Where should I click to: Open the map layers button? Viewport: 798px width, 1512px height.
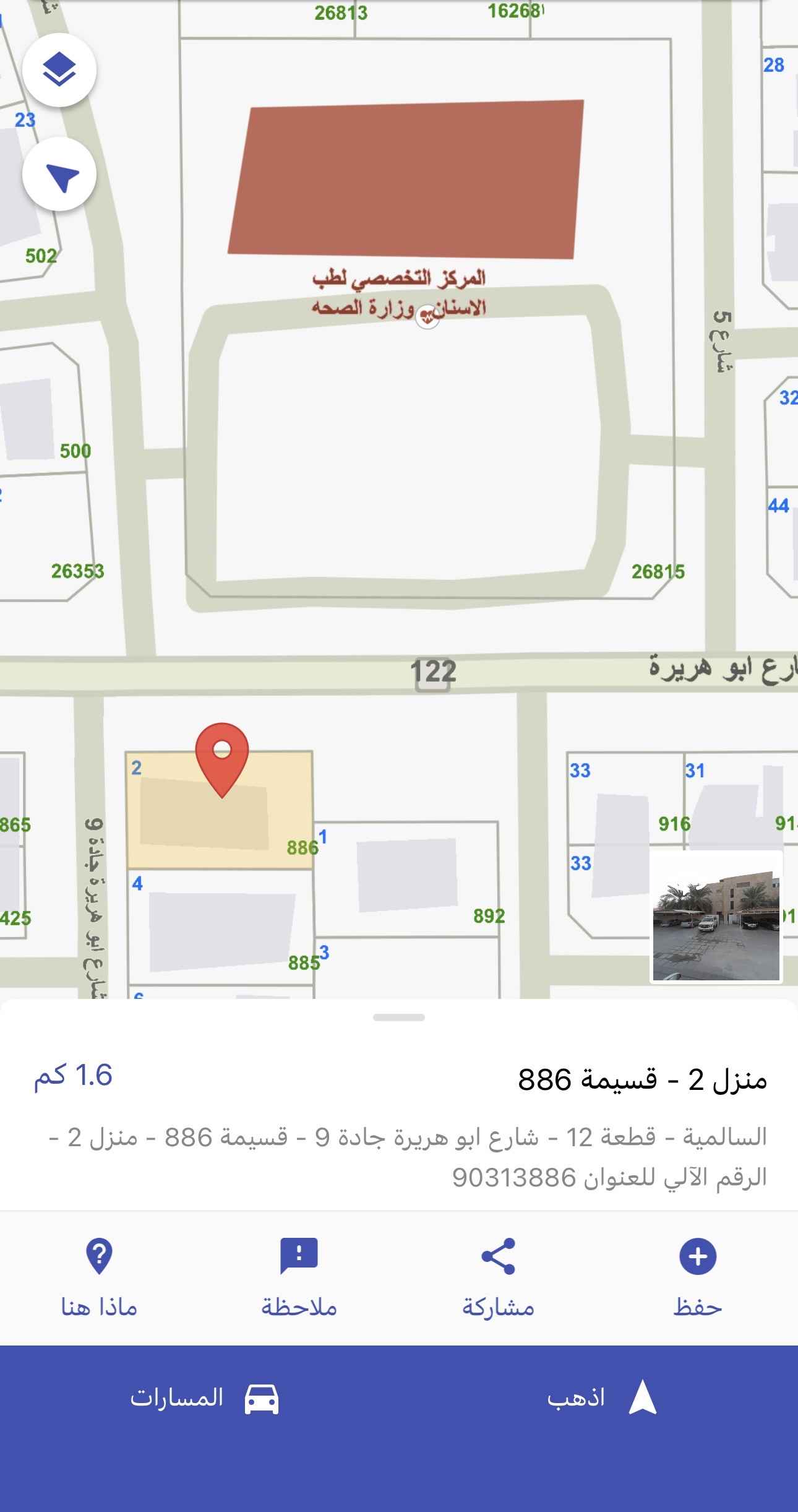point(59,70)
